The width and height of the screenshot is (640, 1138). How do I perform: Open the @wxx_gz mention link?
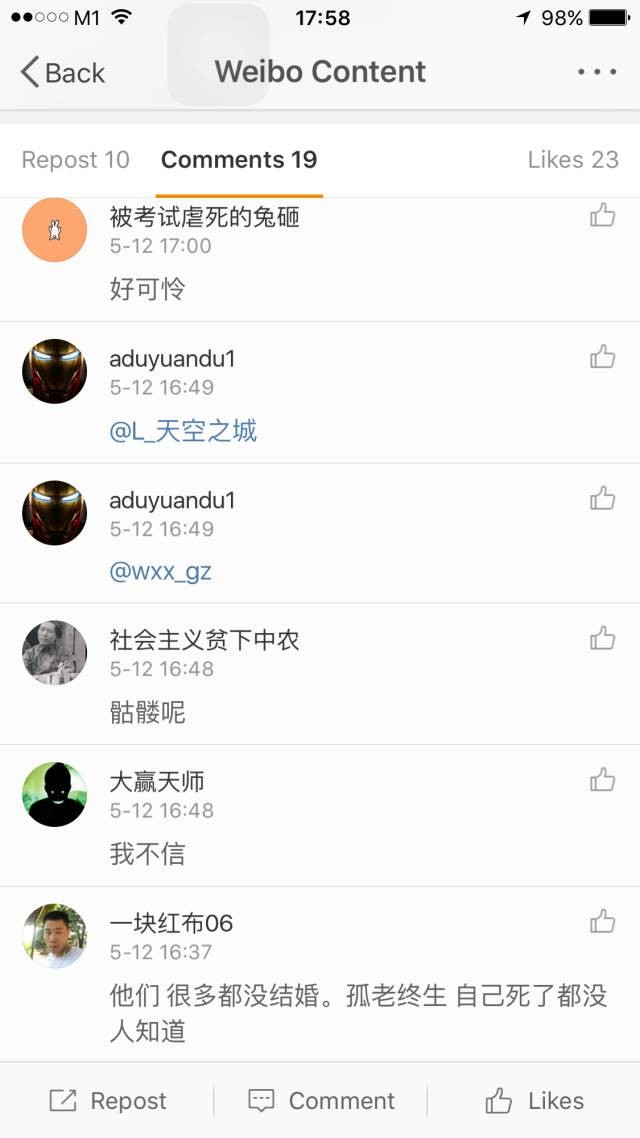coord(160,572)
